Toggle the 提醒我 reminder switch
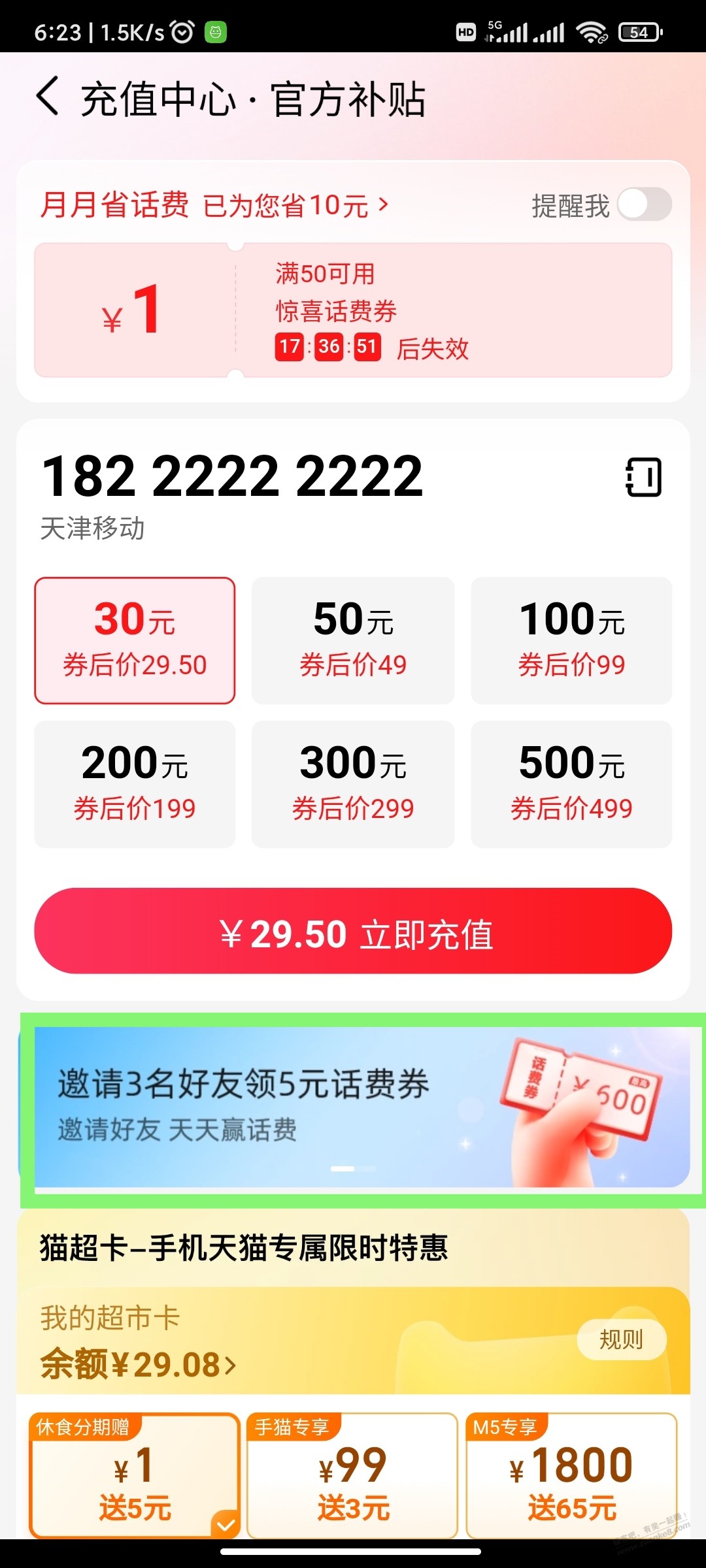 pyautogui.click(x=645, y=204)
